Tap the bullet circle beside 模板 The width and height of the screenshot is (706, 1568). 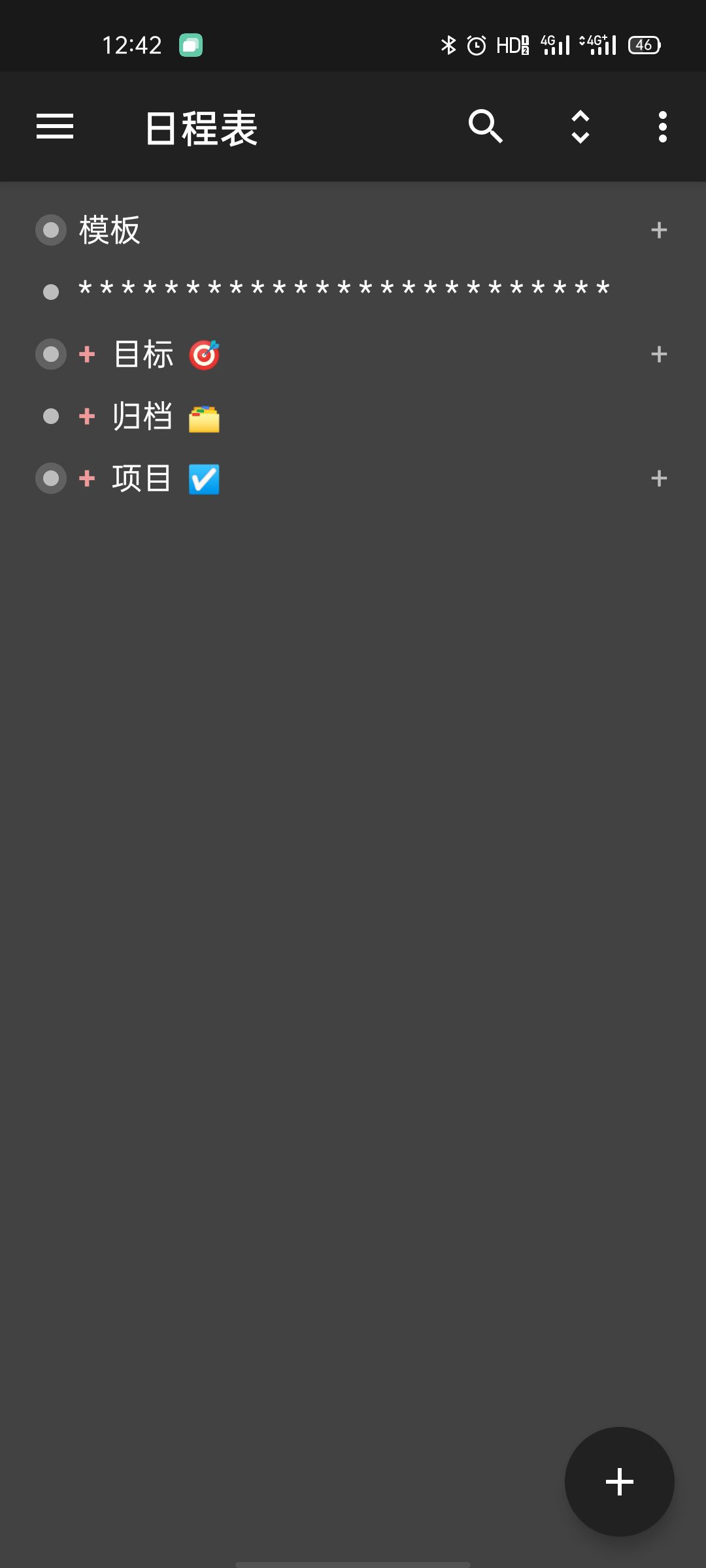(x=51, y=230)
